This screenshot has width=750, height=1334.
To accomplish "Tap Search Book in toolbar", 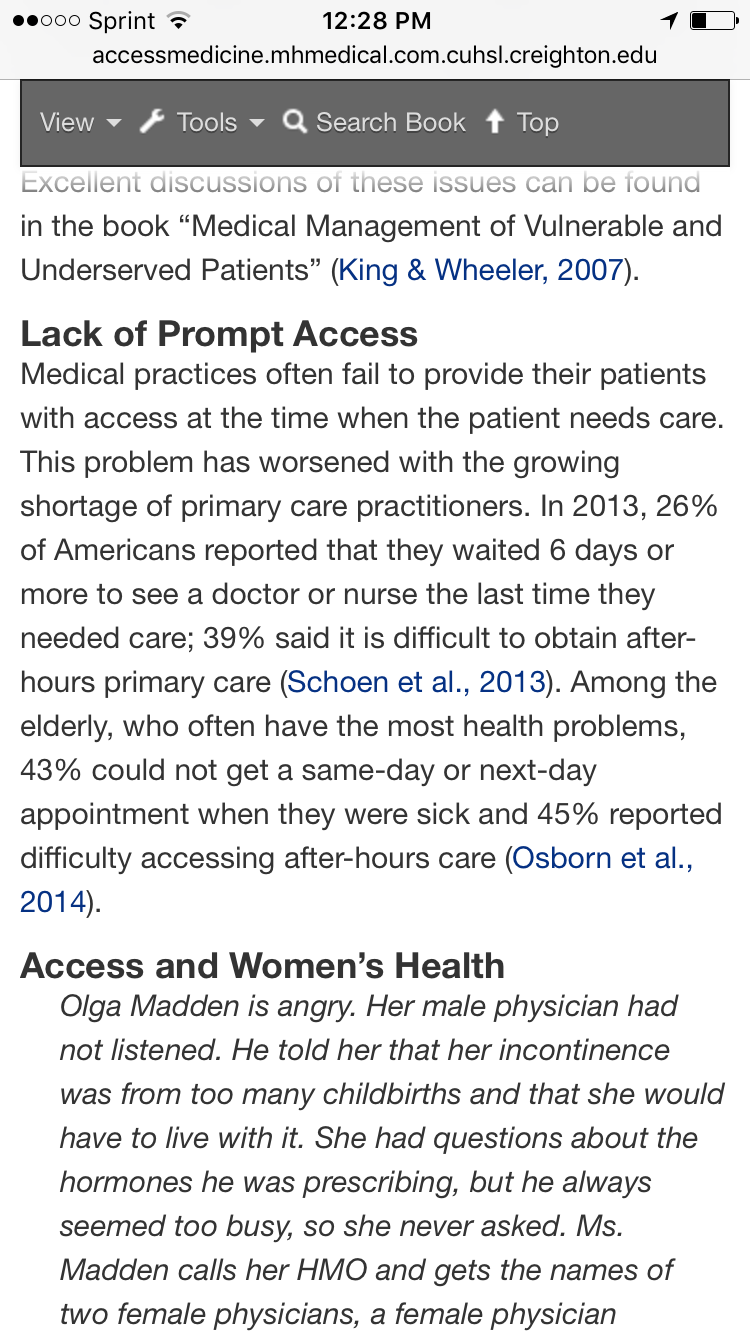I will tap(375, 122).
